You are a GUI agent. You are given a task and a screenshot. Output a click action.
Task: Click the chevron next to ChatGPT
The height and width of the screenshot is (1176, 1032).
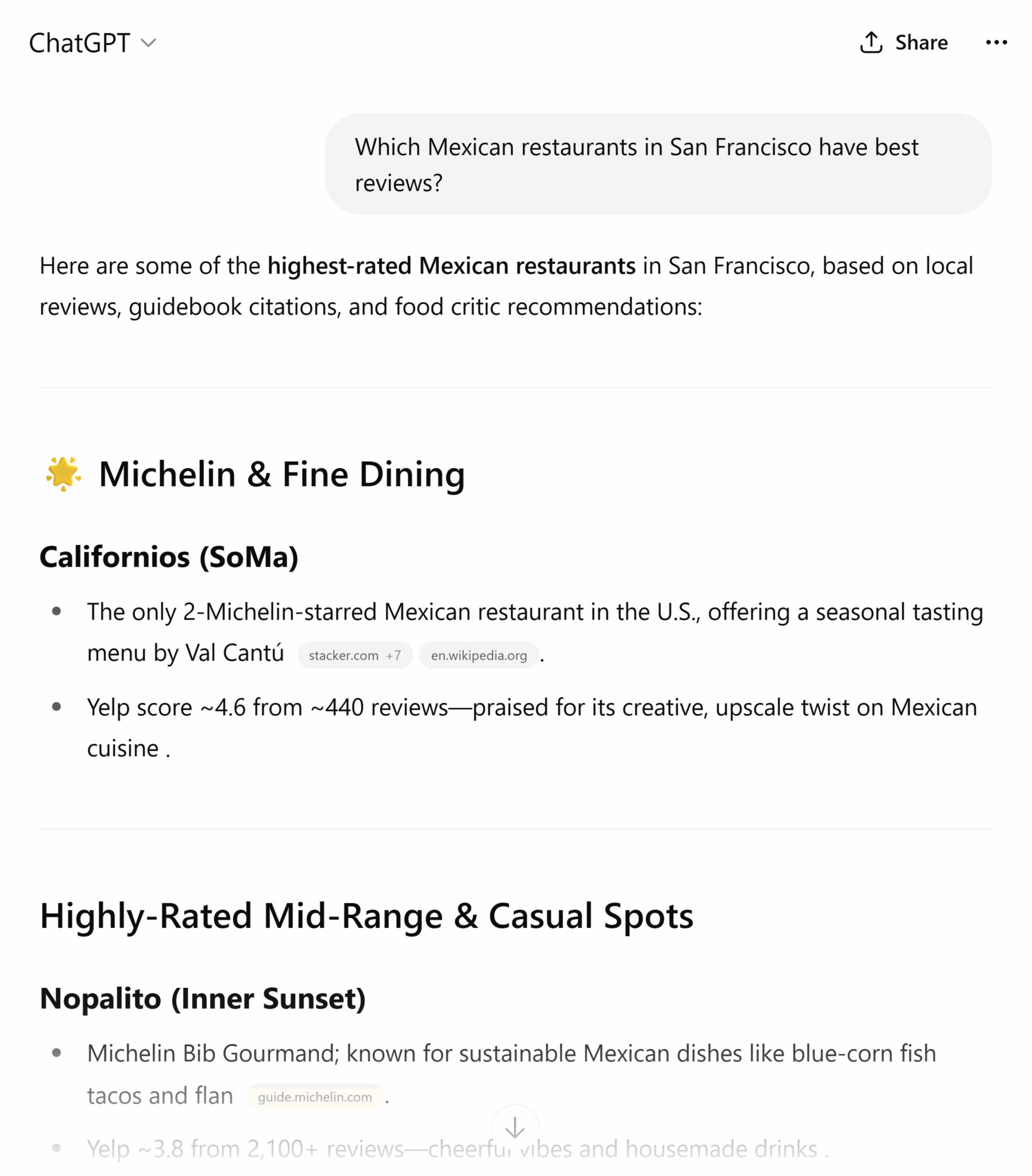pyautogui.click(x=149, y=43)
